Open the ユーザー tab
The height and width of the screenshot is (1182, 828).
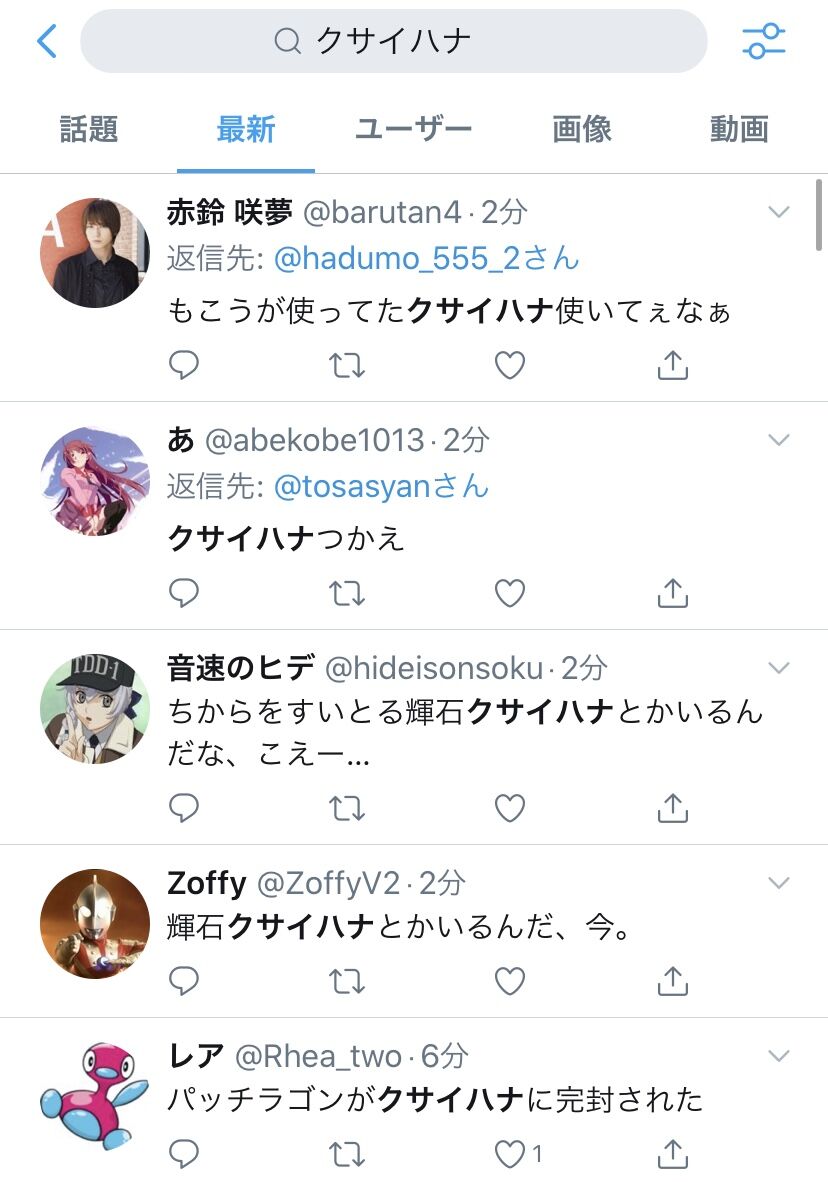tap(414, 129)
